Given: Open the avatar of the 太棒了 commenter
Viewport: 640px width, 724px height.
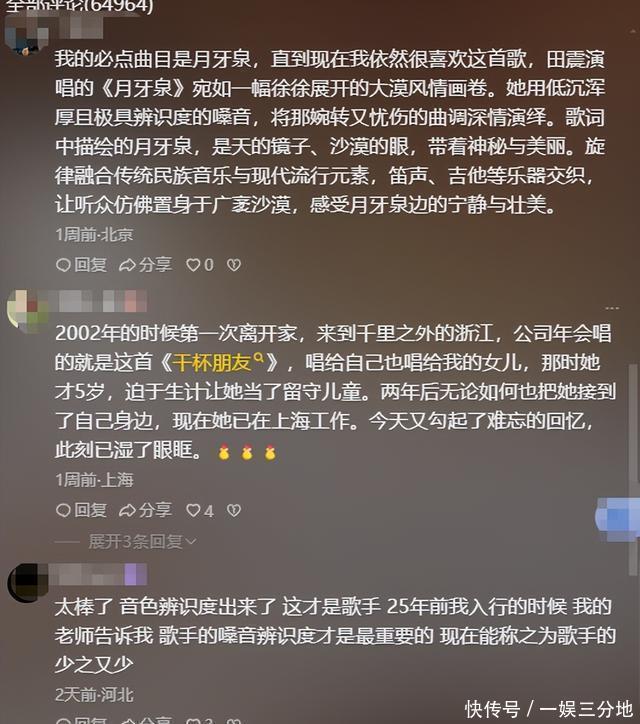Looking at the screenshot, I should pos(27,581).
